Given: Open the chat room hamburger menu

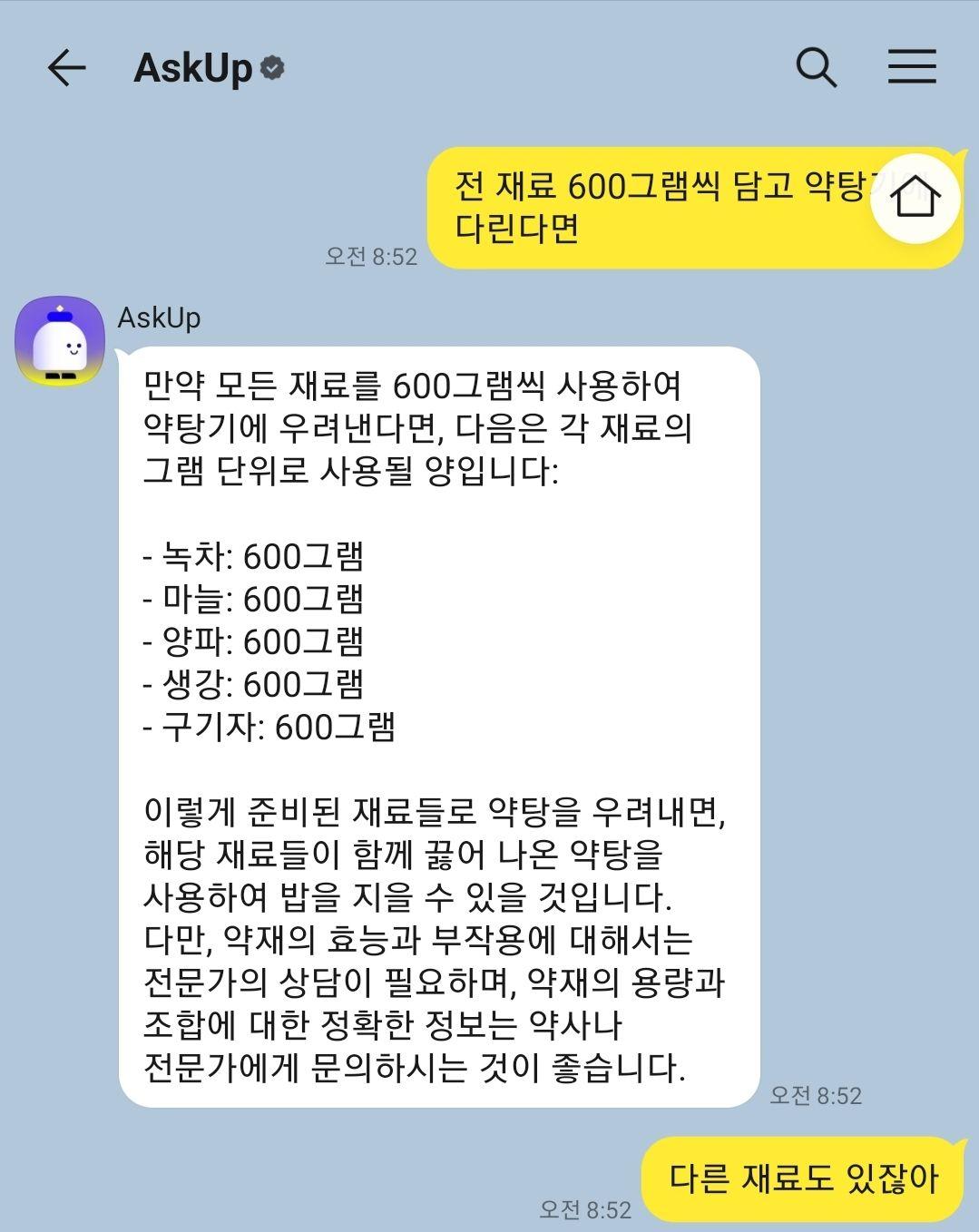Looking at the screenshot, I should [x=911, y=67].
